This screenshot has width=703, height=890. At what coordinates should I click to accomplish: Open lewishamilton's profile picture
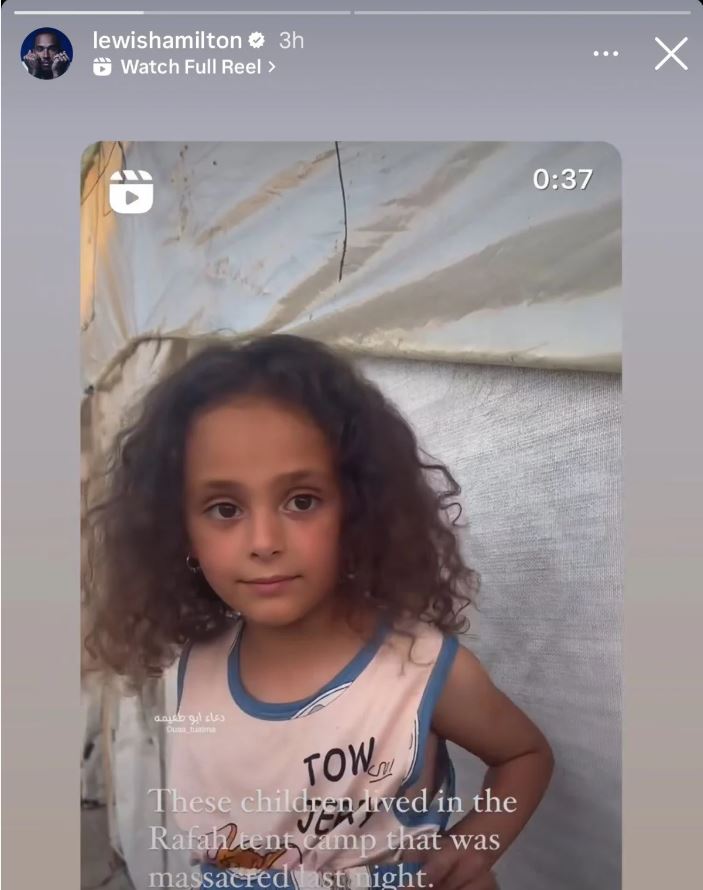click(46, 54)
